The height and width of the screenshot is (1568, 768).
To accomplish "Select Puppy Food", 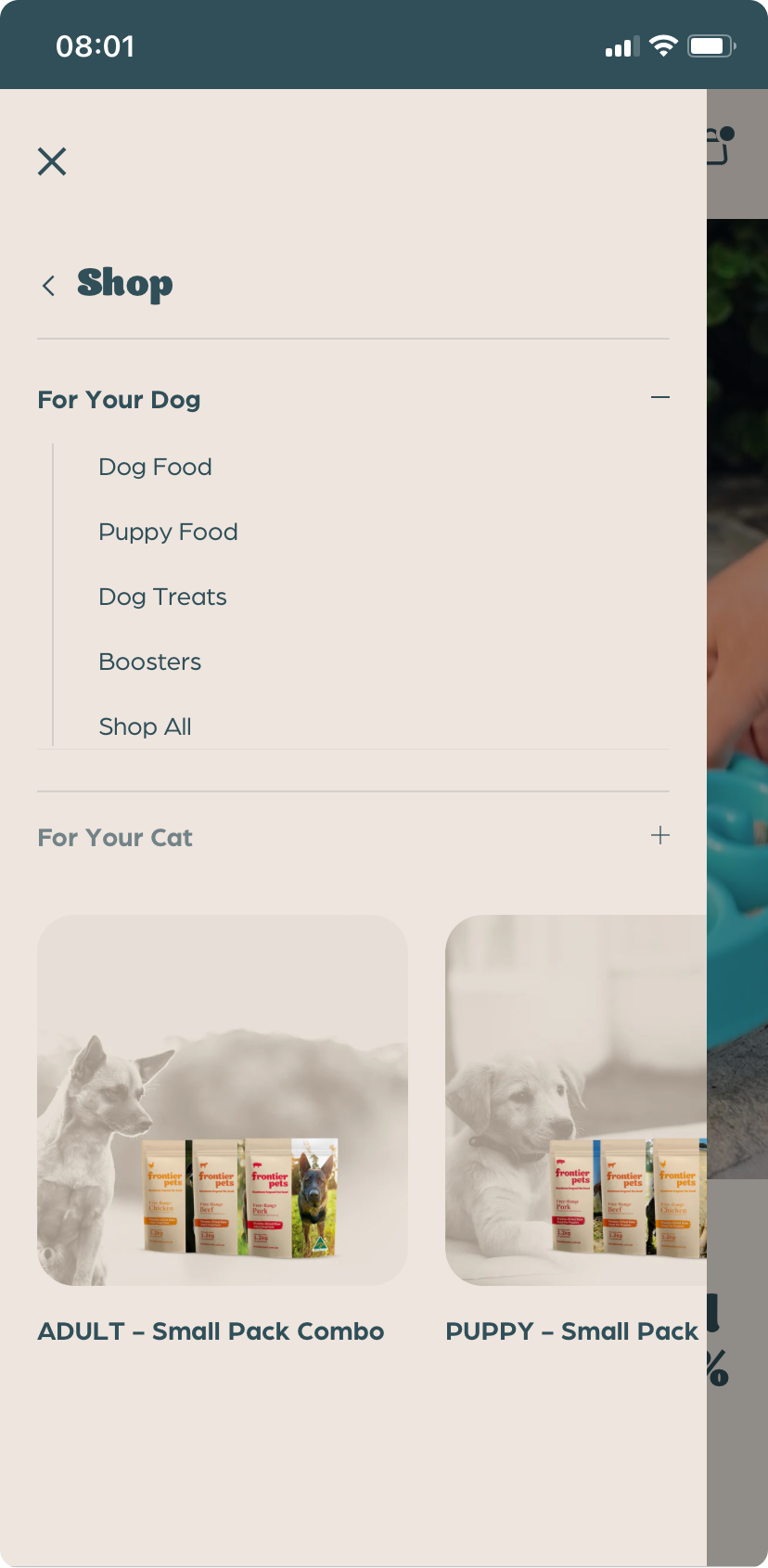I will pyautogui.click(x=168, y=532).
